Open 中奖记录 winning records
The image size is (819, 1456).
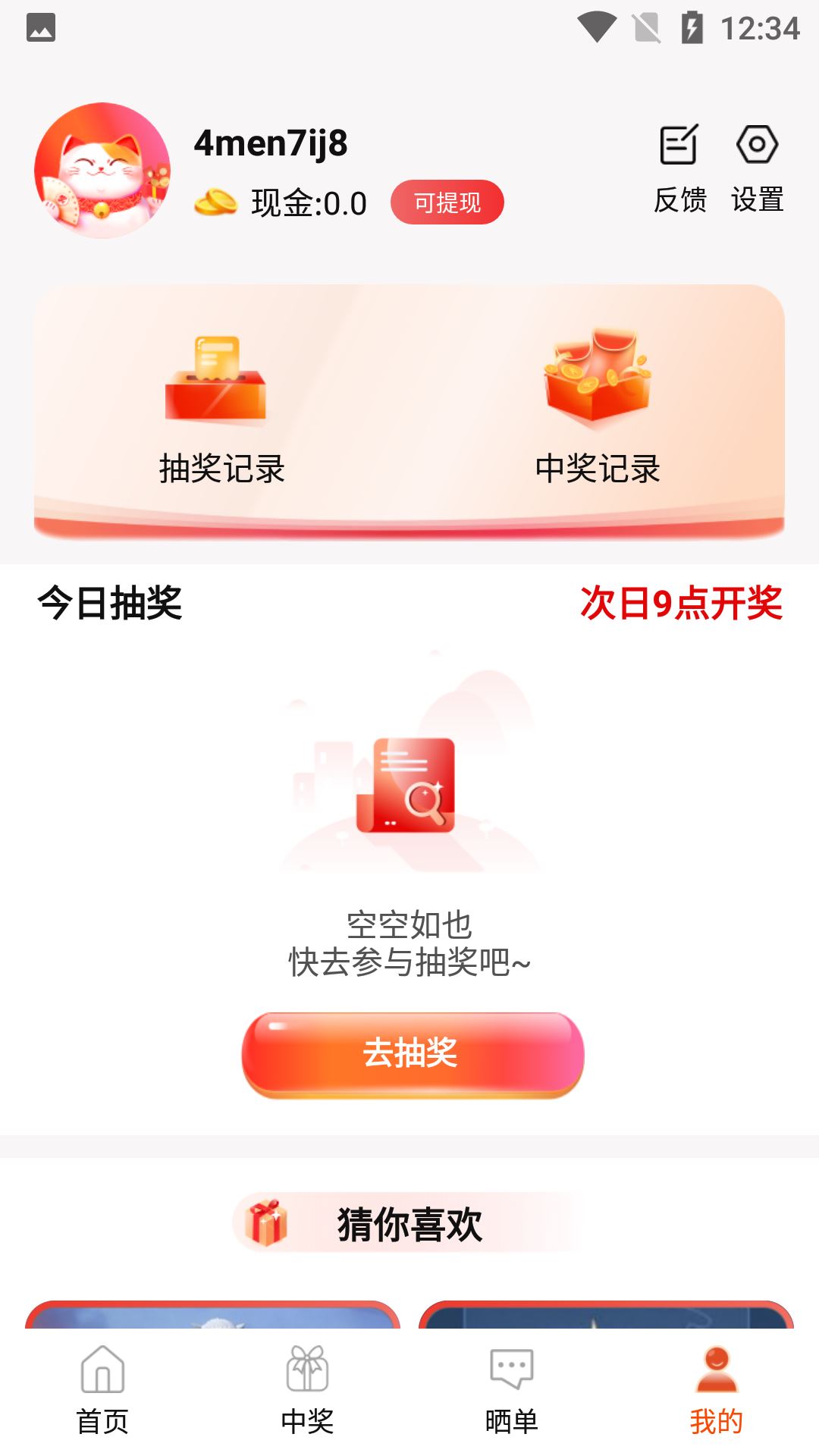(598, 409)
